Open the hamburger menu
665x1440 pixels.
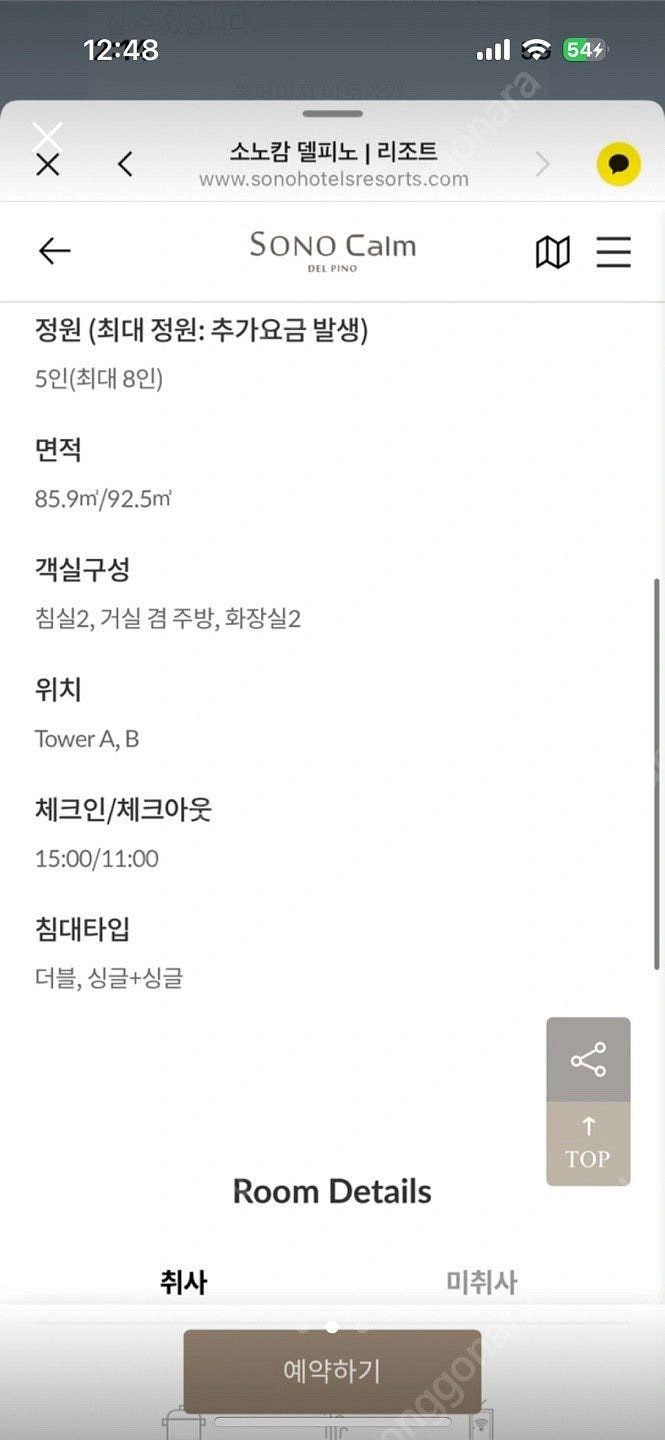[613, 252]
